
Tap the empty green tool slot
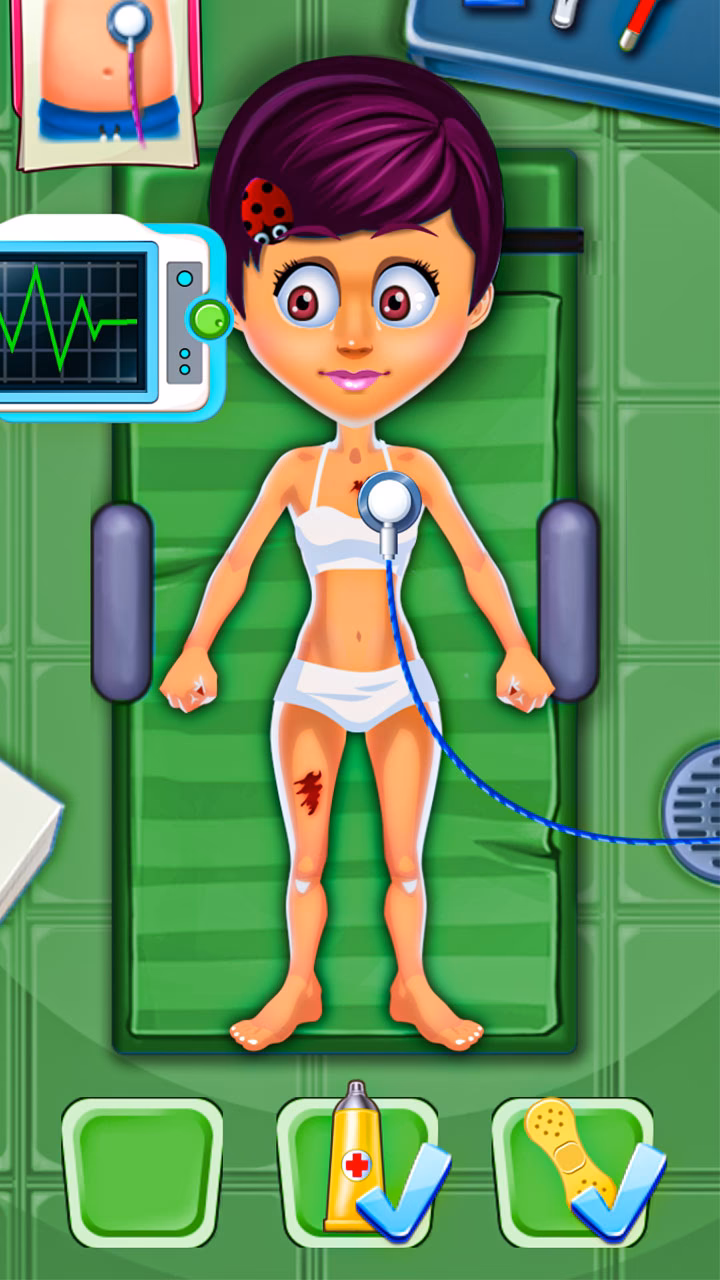142,1171
